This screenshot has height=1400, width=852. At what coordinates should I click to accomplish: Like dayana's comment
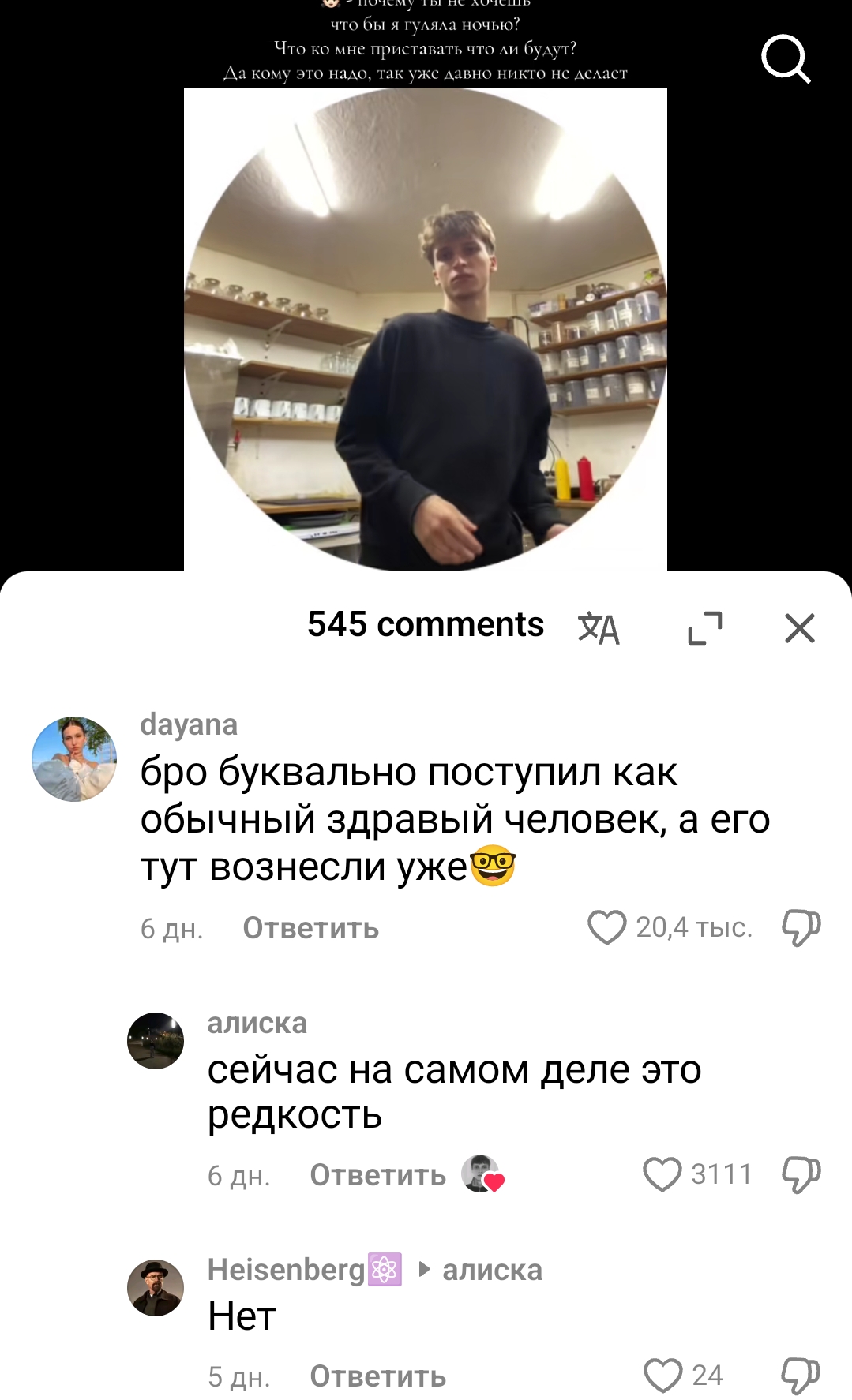click(606, 927)
